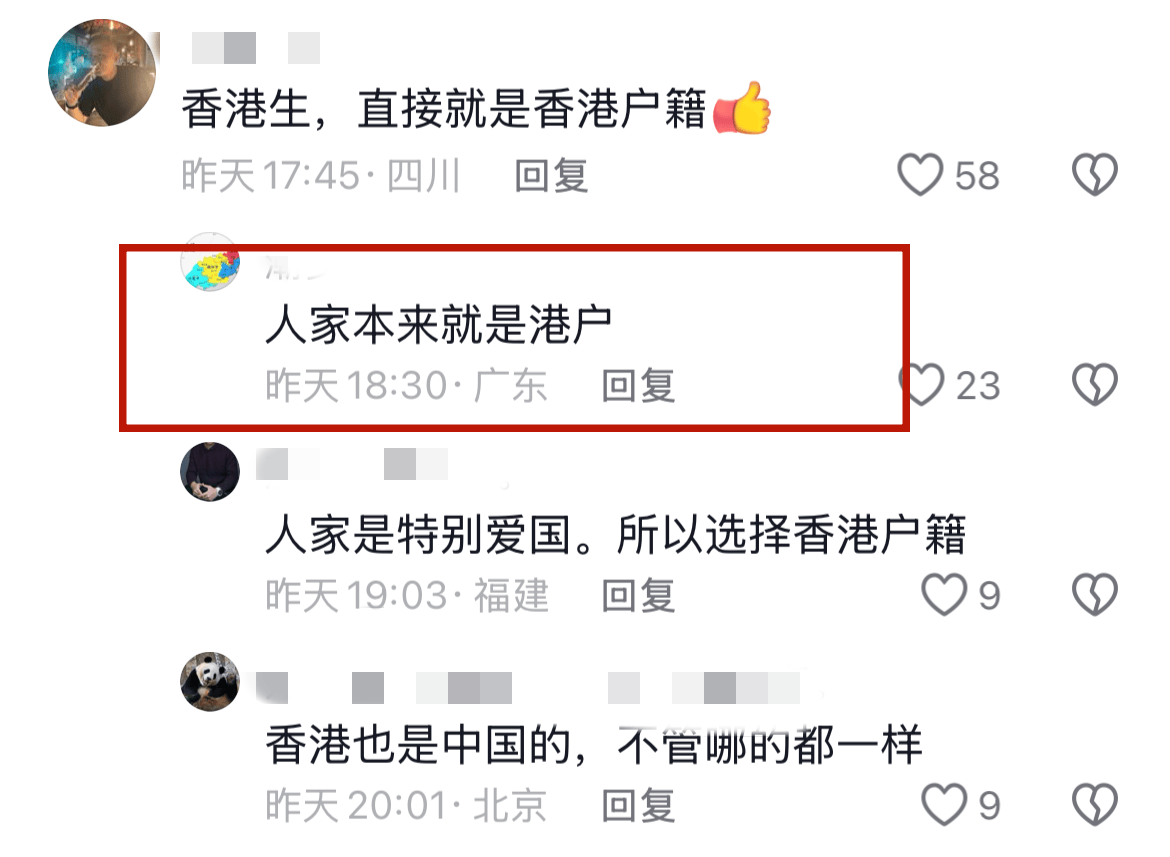Like the comment "人家本来就是港户"
This screenshot has height=857, width=1170.
coord(924,385)
